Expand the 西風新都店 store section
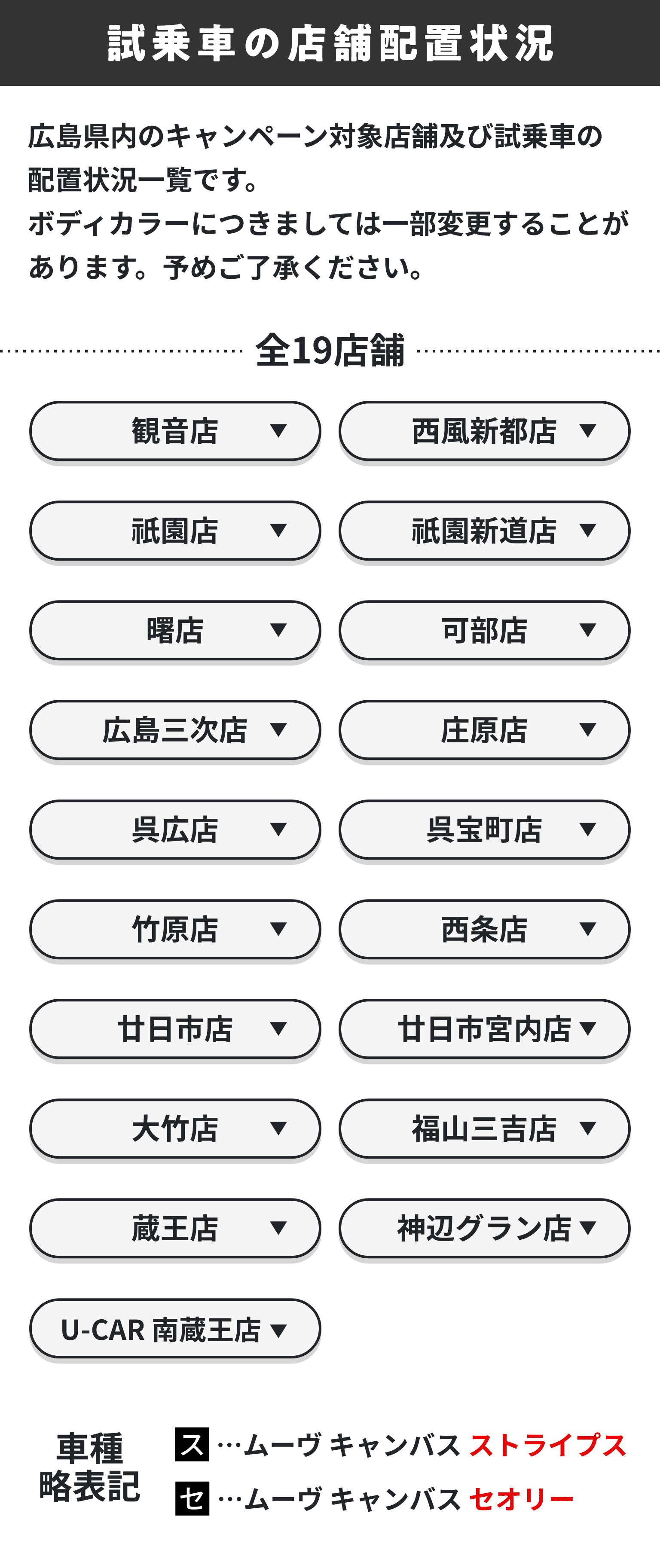 tap(484, 431)
